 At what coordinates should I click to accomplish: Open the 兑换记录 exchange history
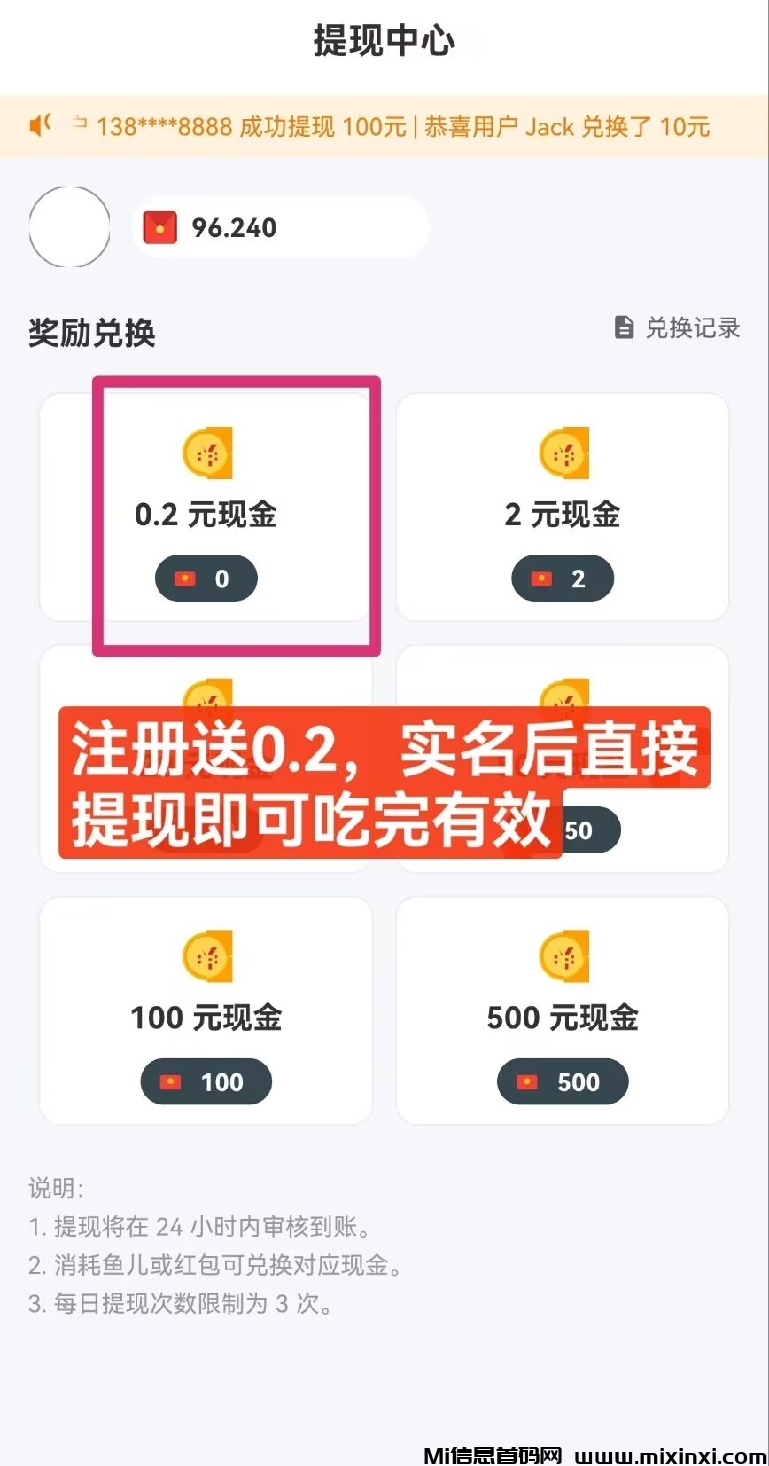tap(678, 328)
